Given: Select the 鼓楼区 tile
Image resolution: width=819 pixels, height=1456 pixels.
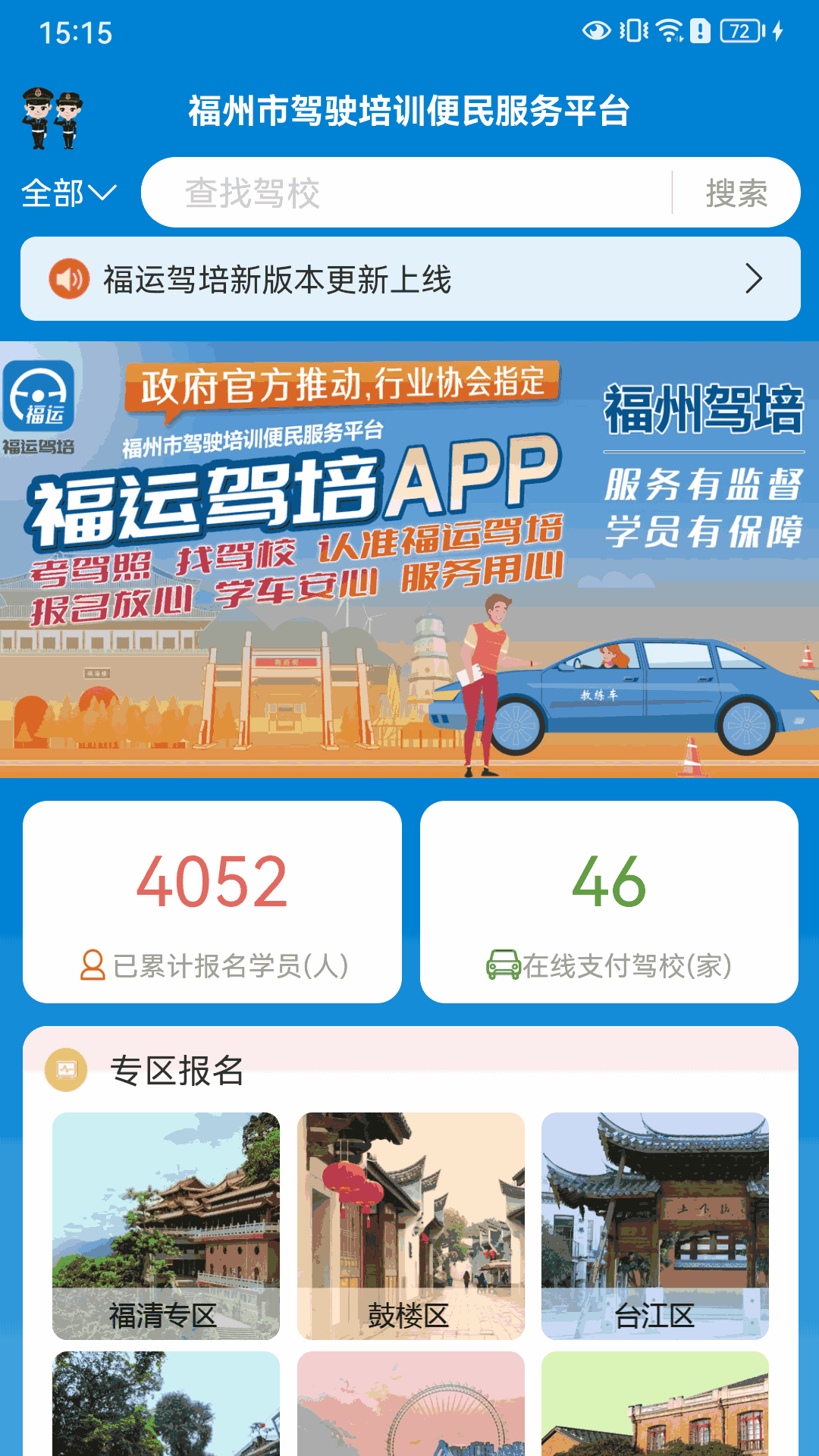Looking at the screenshot, I should click(410, 1225).
